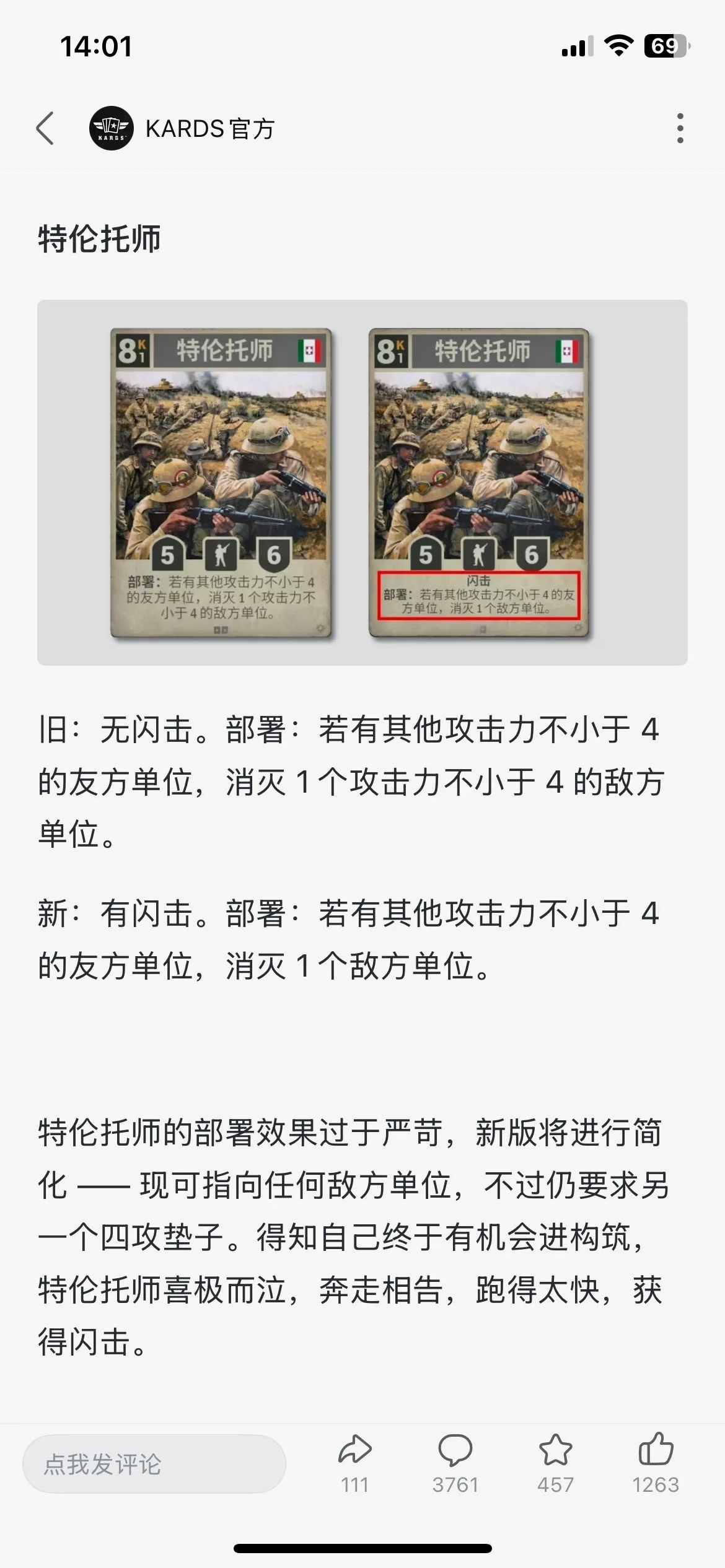Viewport: 725px width, 1568px height.
Task: Like this post
Action: click(x=655, y=1461)
